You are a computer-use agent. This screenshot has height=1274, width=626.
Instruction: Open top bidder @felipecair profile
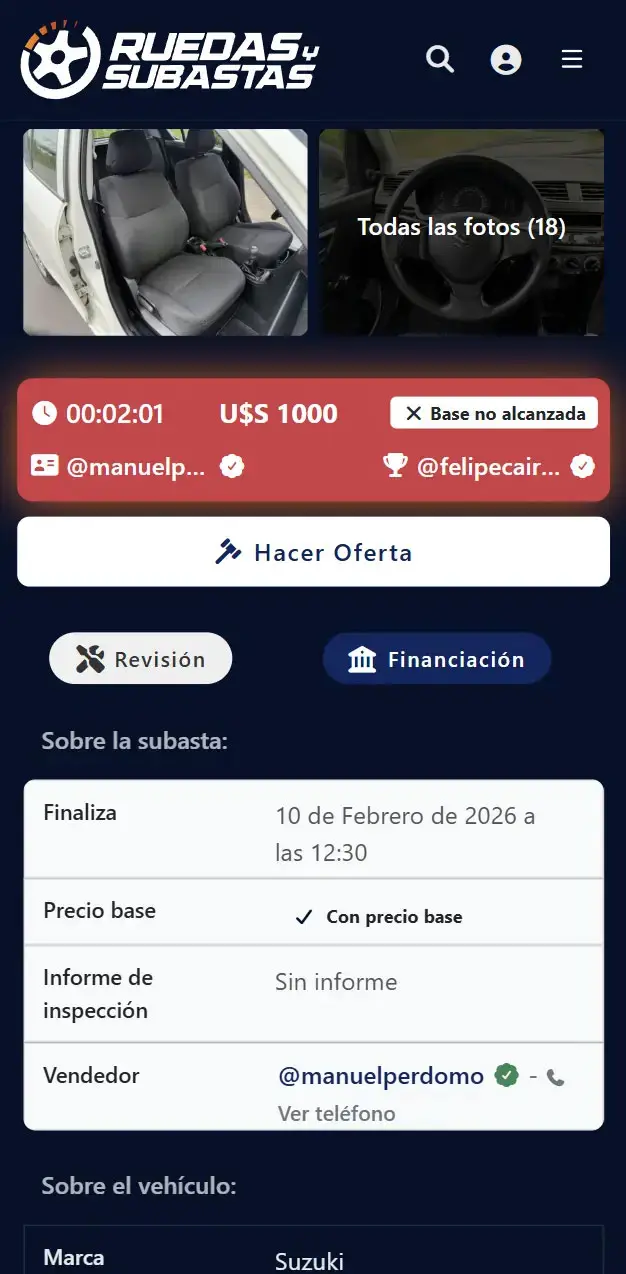pyautogui.click(x=489, y=466)
